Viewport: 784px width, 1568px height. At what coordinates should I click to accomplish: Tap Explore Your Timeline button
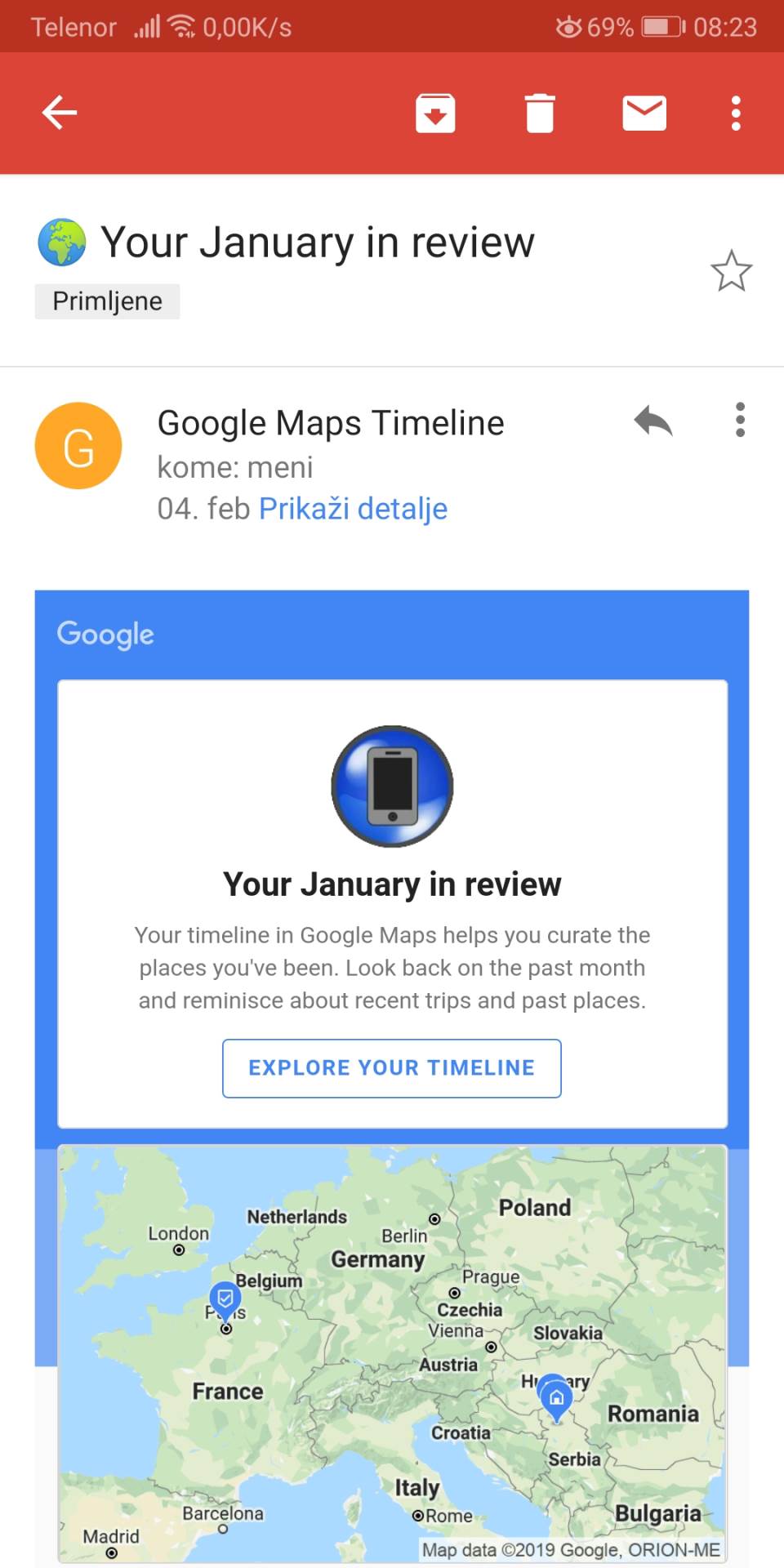[392, 1068]
